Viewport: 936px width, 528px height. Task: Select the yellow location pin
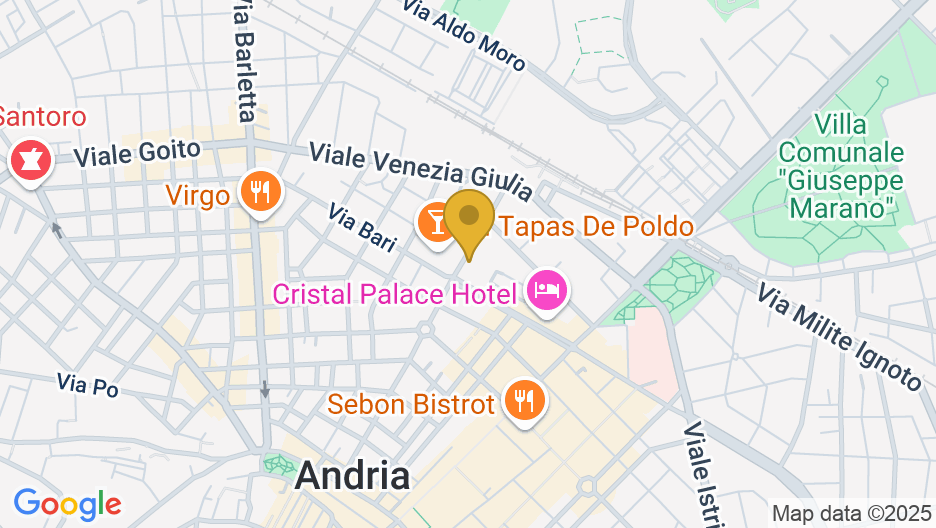[468, 218]
